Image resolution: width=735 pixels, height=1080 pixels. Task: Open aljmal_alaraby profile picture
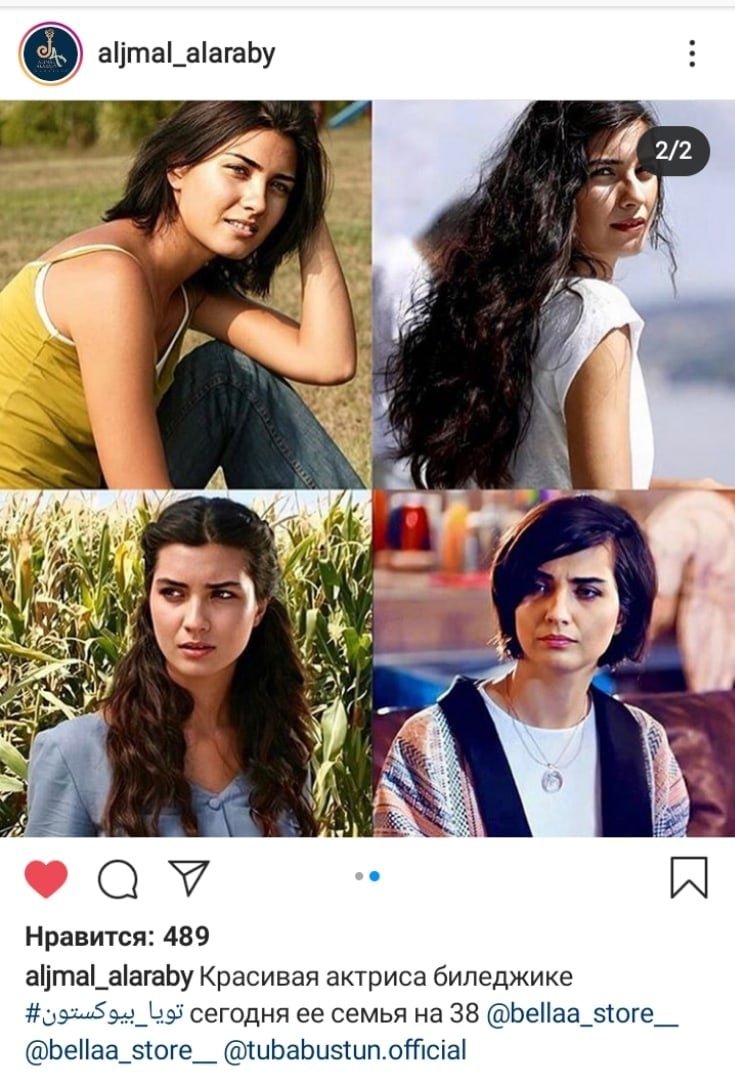49,54
